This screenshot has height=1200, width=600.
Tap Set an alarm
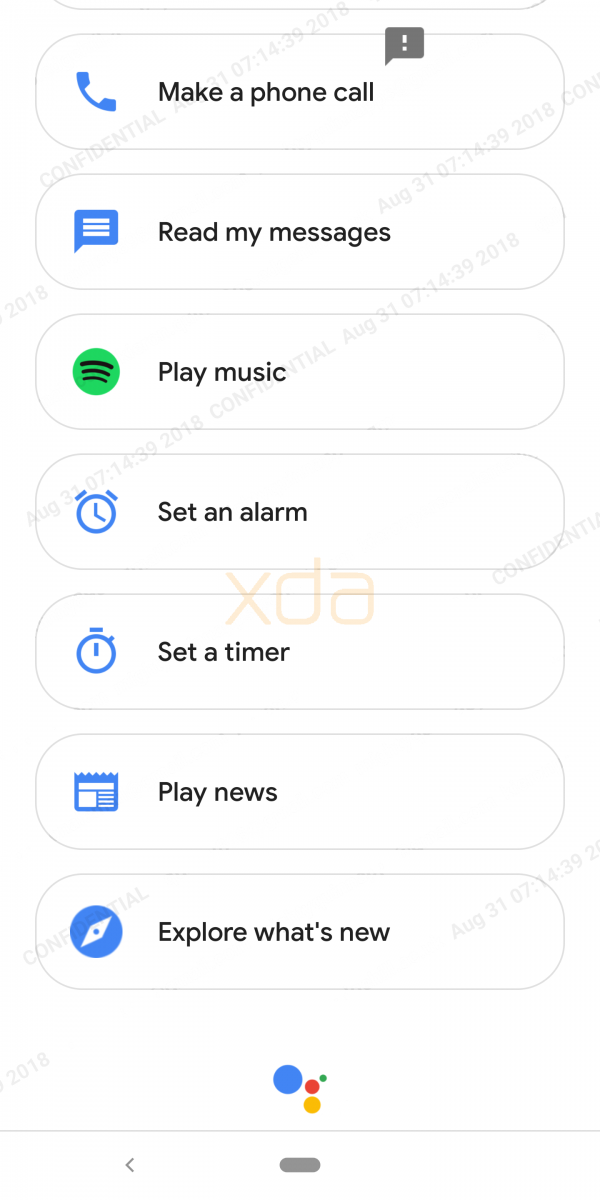coord(300,512)
